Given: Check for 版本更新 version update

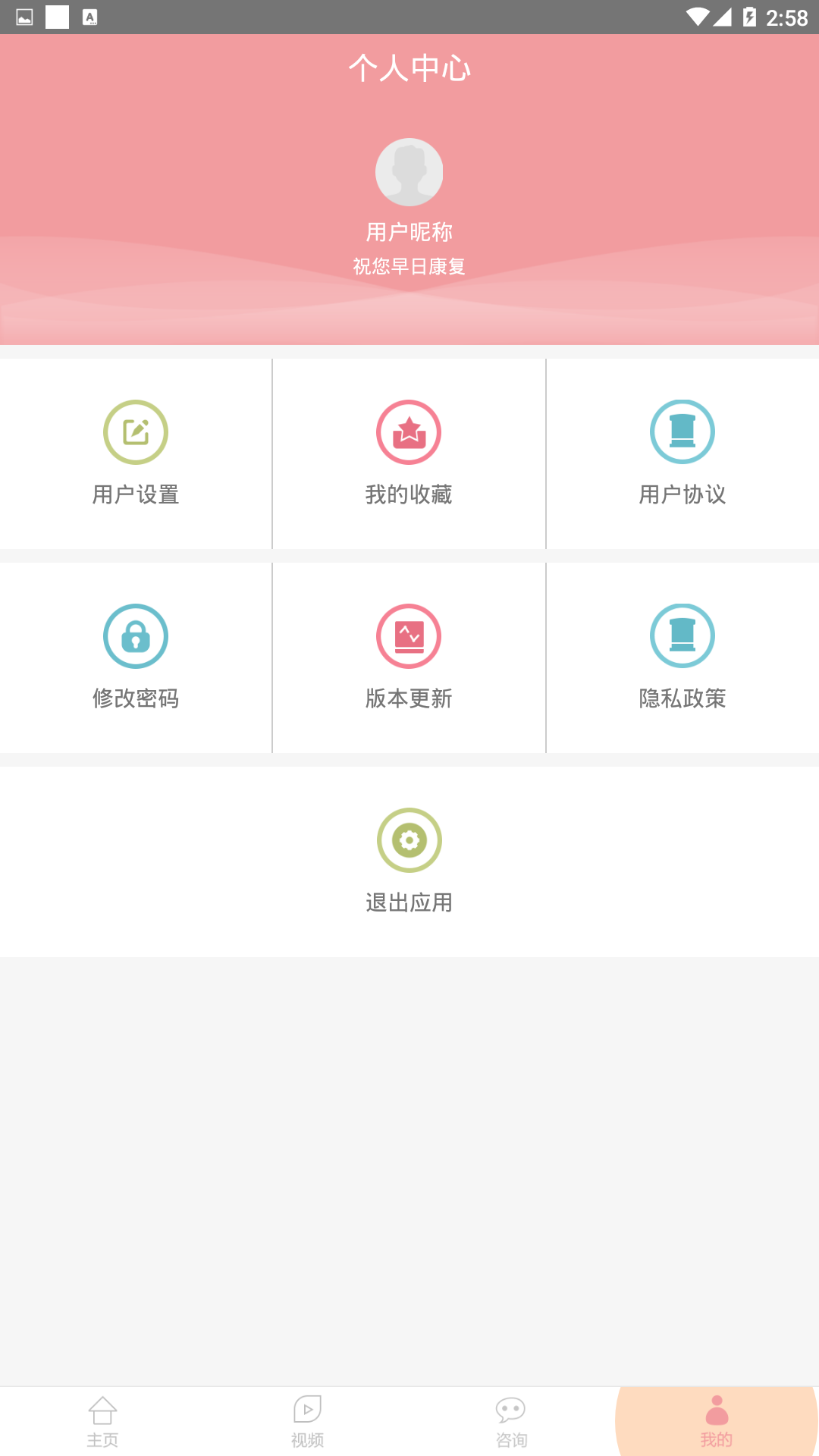Looking at the screenshot, I should click(x=409, y=657).
